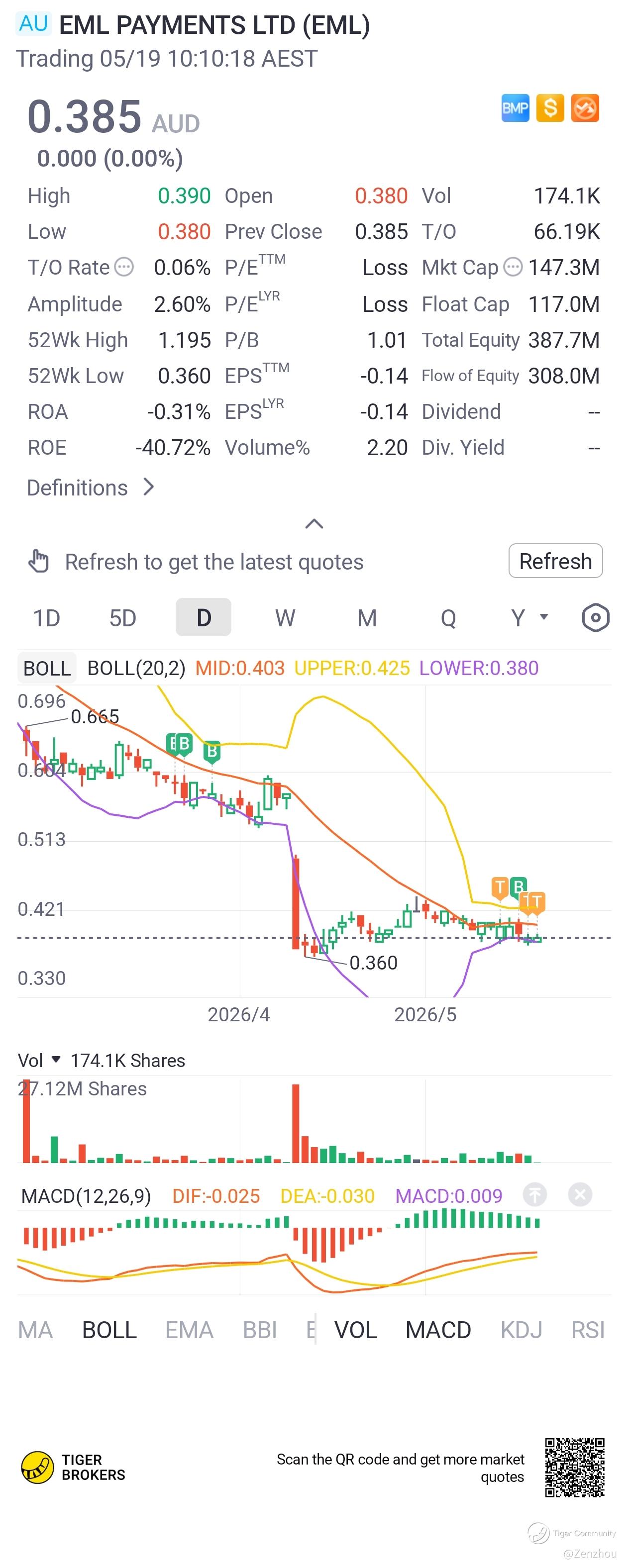This screenshot has height=1568, width=629.
Task: Select the KDJ sub-indicator
Action: (x=521, y=1330)
